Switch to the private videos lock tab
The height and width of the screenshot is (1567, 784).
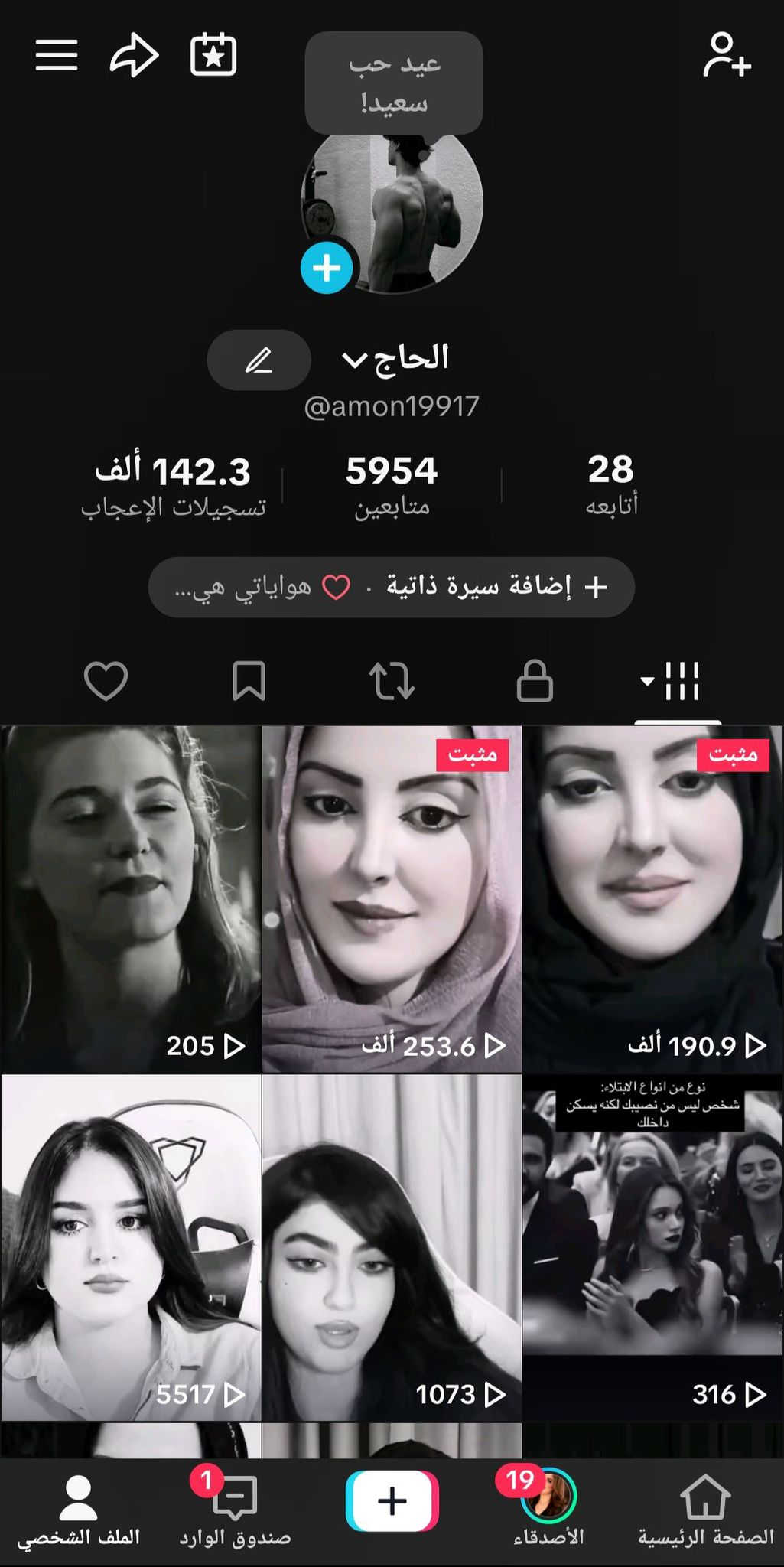tap(535, 680)
